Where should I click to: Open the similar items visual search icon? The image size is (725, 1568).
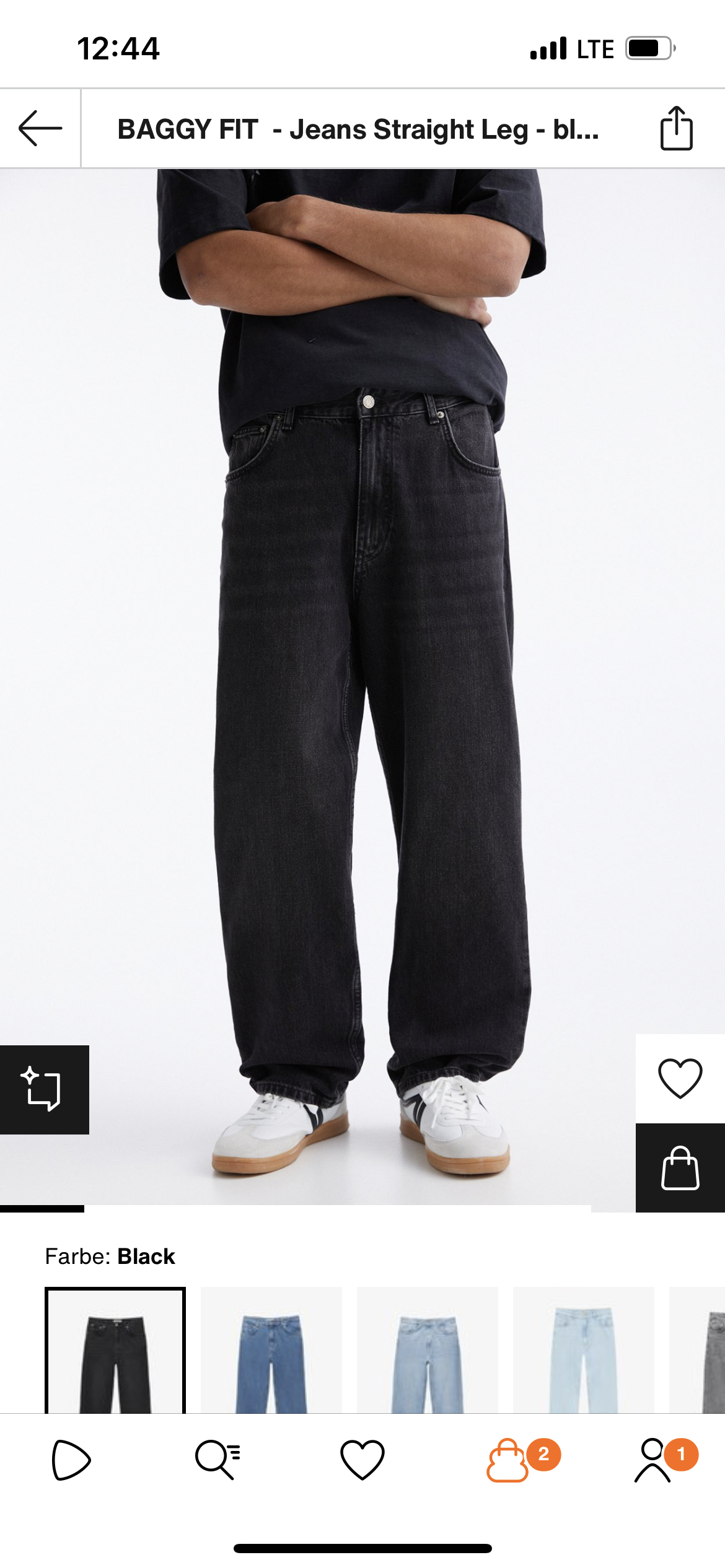(44, 1089)
